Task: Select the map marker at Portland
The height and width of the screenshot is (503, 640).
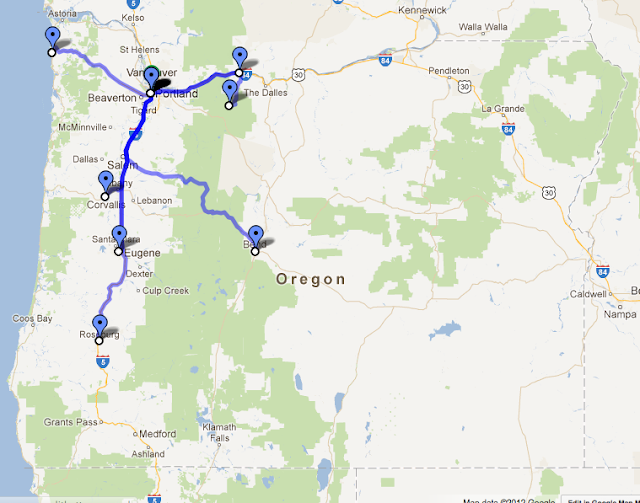Action: (151, 77)
